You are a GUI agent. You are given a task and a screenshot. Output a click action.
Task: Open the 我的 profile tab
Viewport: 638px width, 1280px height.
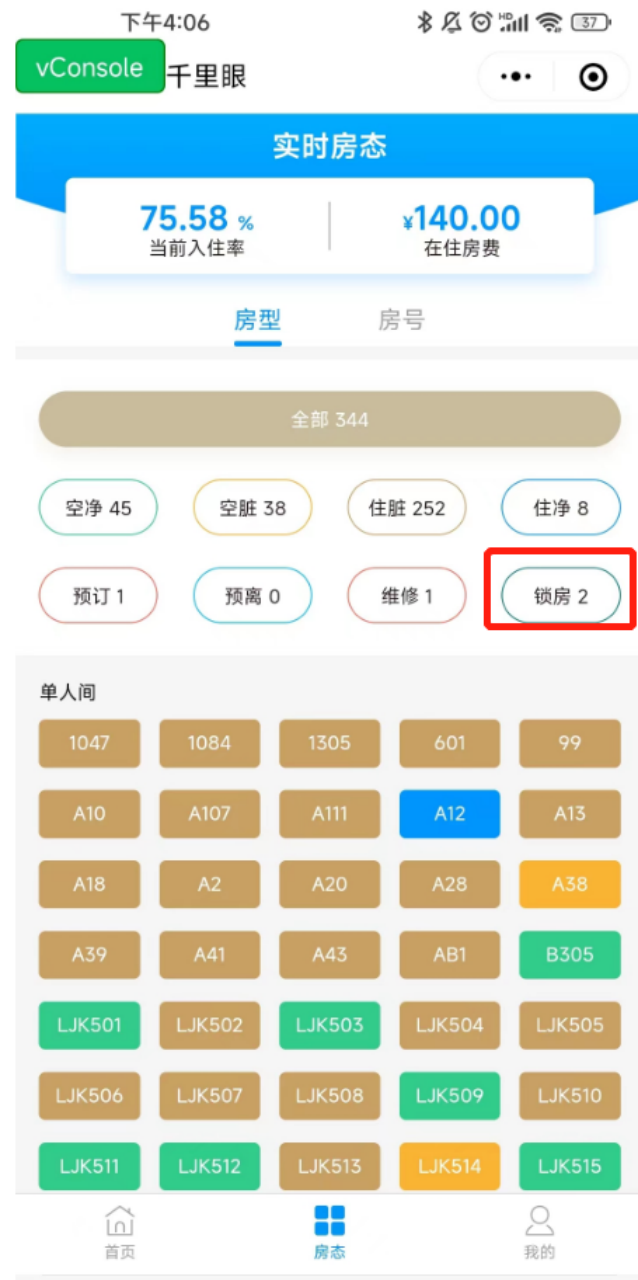click(x=540, y=1233)
